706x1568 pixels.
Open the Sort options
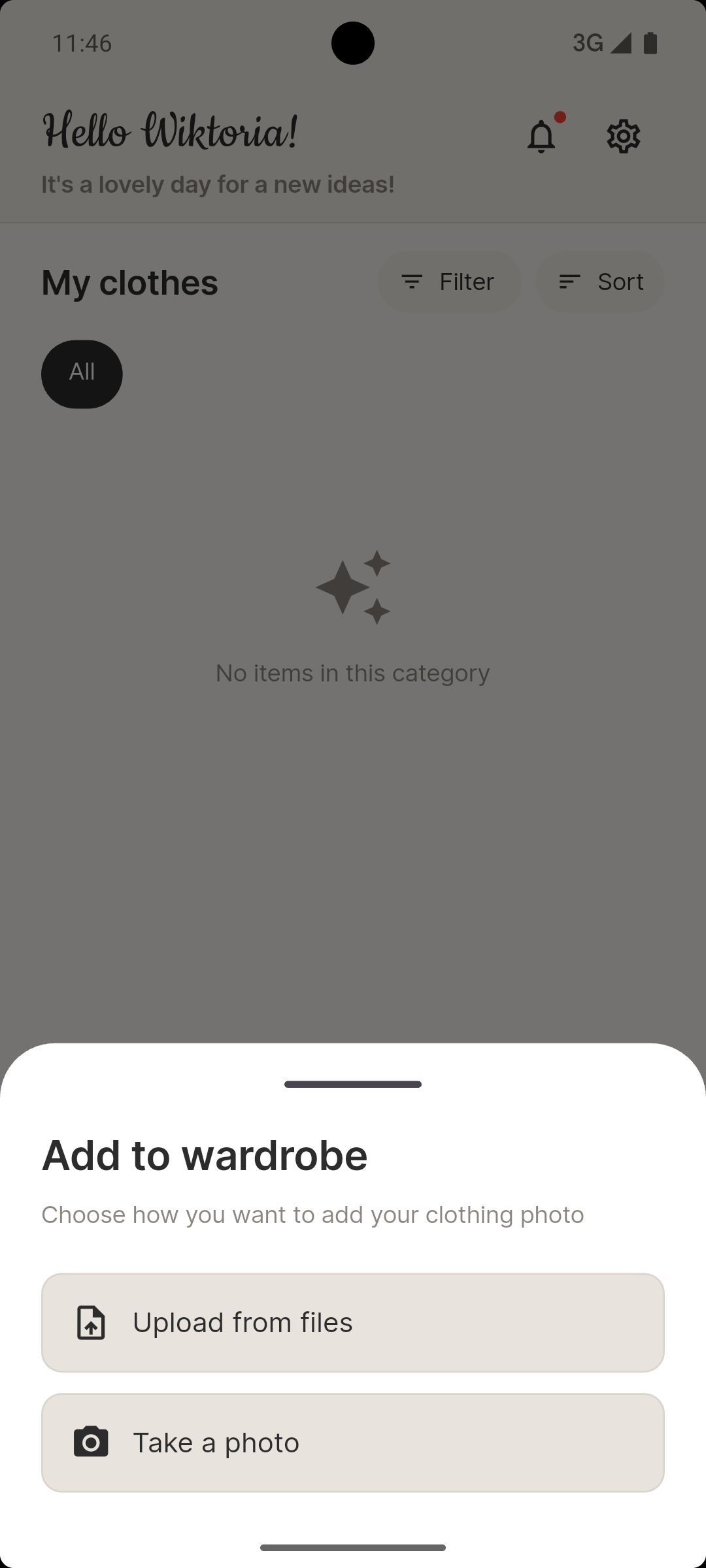coord(600,282)
